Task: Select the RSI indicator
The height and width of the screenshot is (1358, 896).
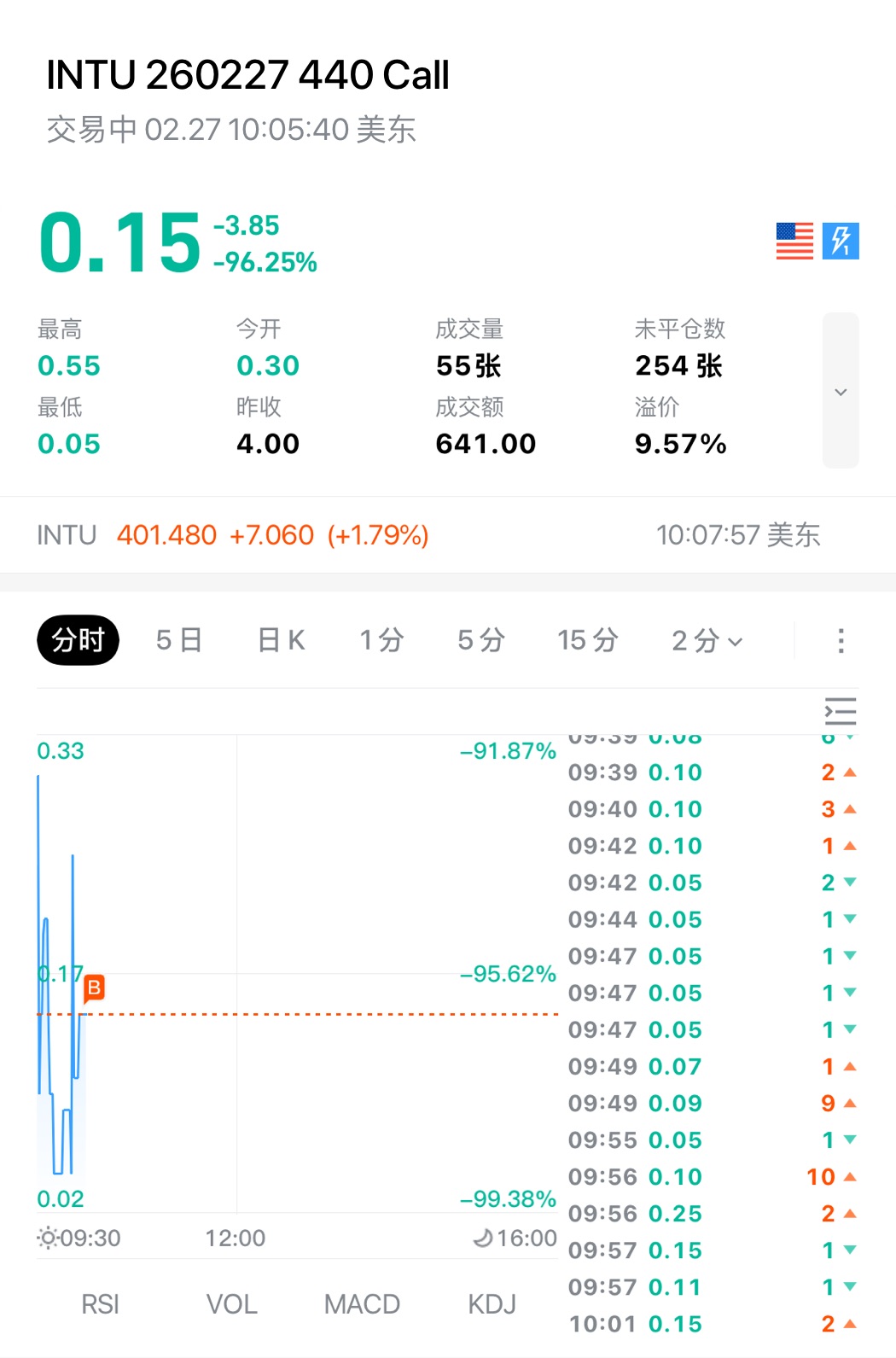Action: click(100, 1304)
